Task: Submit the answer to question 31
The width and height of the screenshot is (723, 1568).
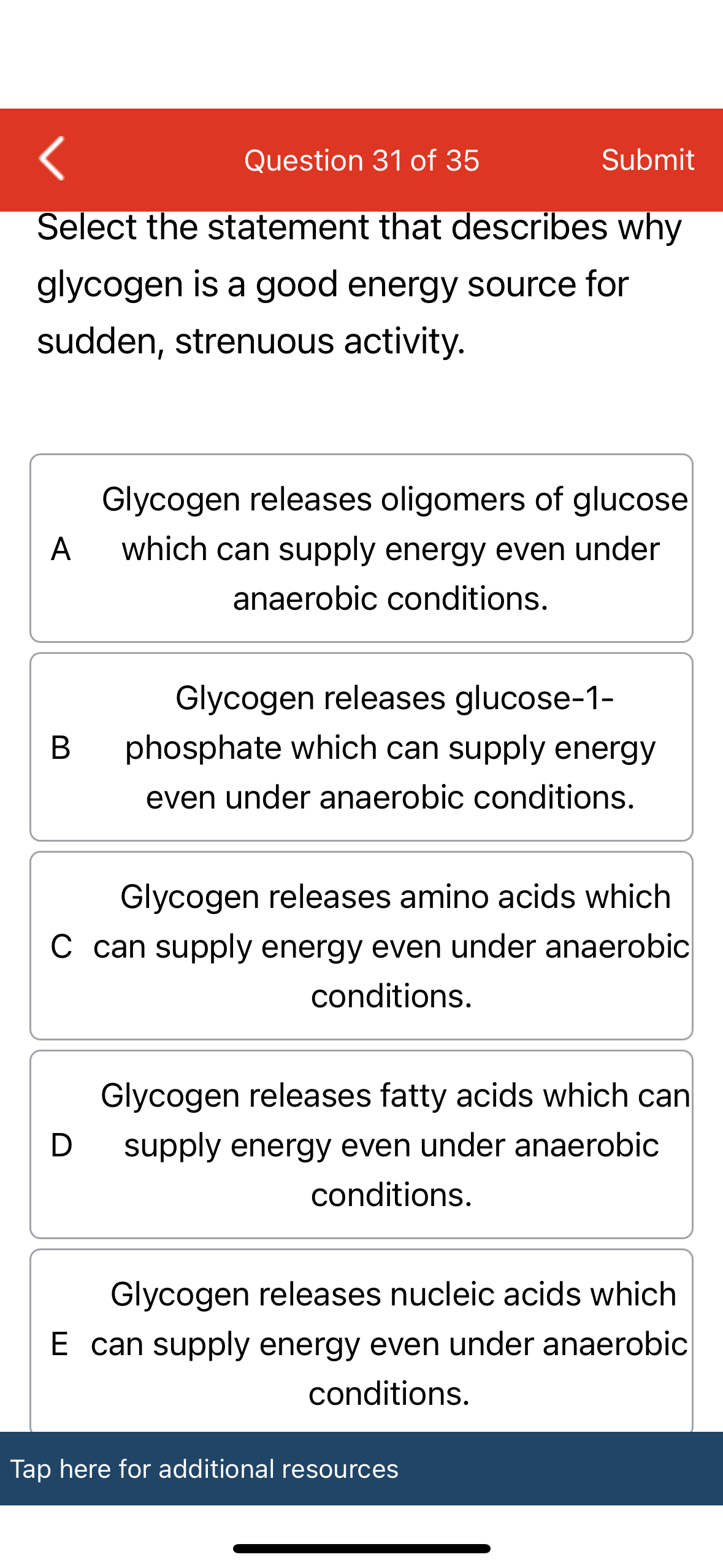Action: 647,160
